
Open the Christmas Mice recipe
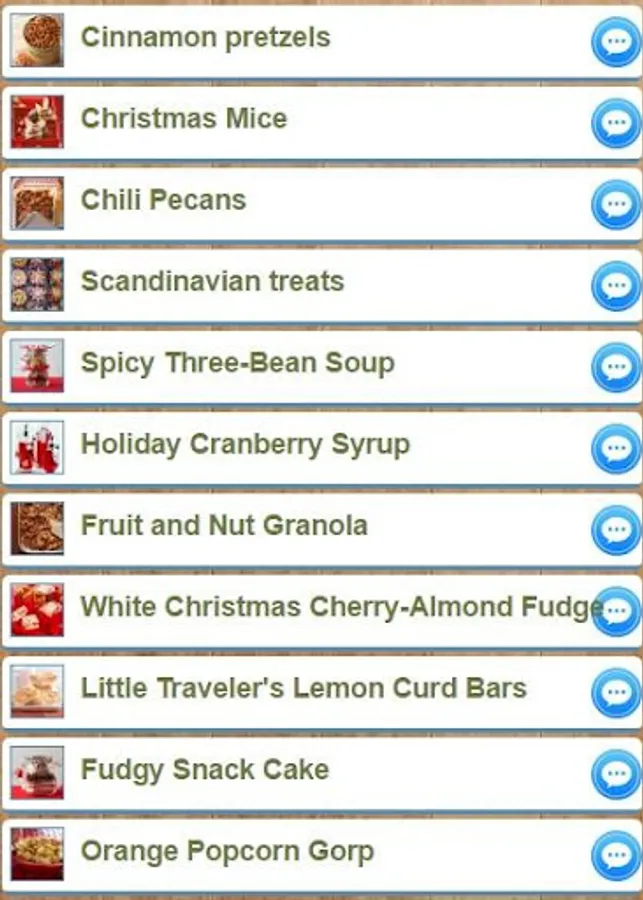[322, 123]
